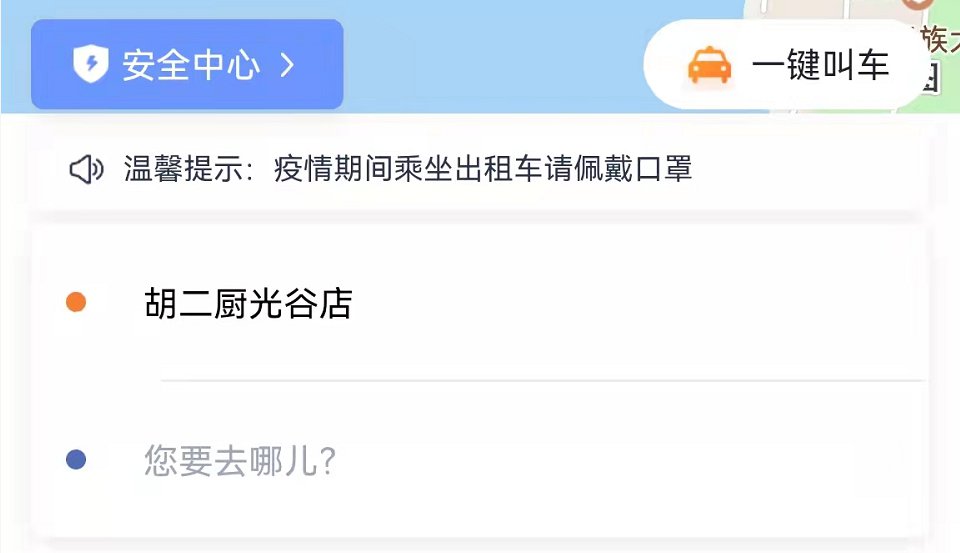Tap the 一键叫车 one-tap taxi button
The image size is (960, 553).
(786, 64)
